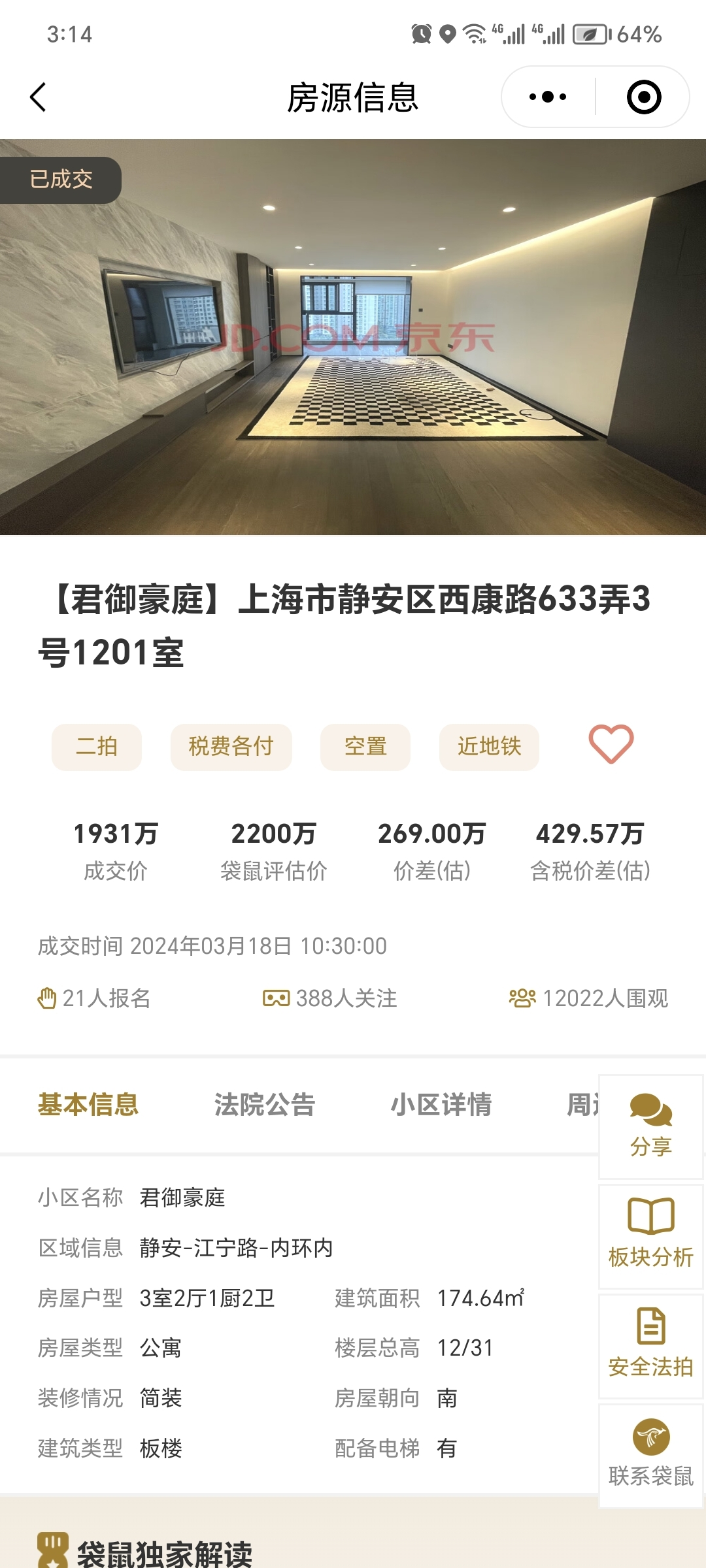Tap the 近地铁 tag
Viewport: 706px width, 1568px height.
pos(489,747)
